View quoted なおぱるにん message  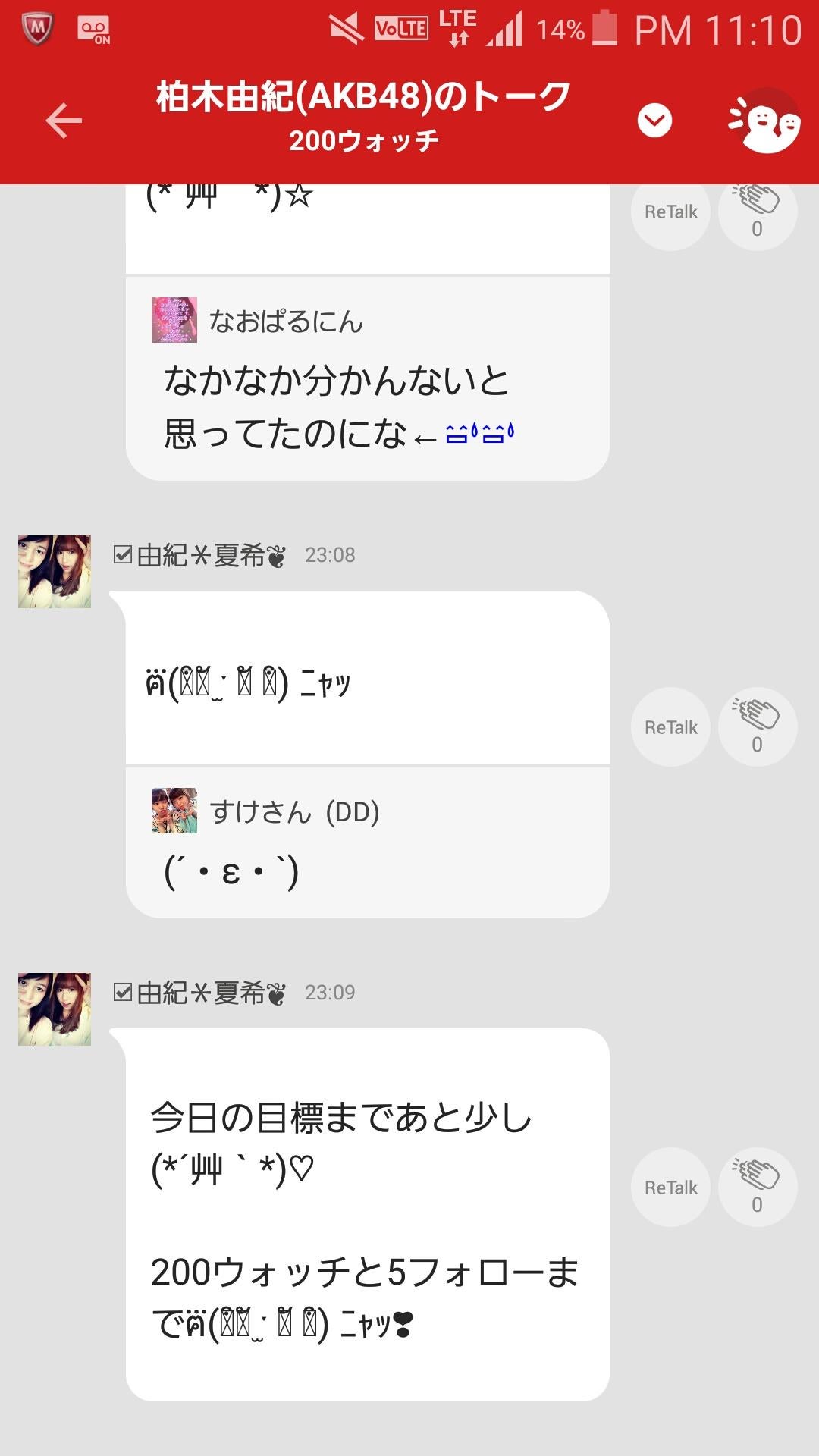367,378
